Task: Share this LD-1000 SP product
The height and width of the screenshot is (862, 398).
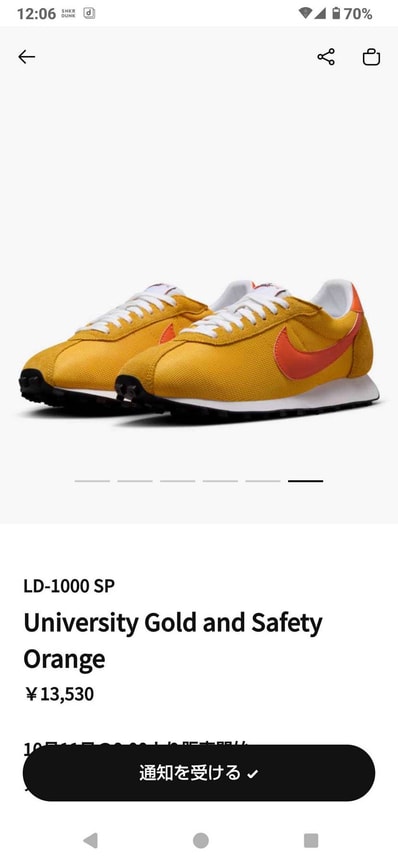Action: point(325,57)
